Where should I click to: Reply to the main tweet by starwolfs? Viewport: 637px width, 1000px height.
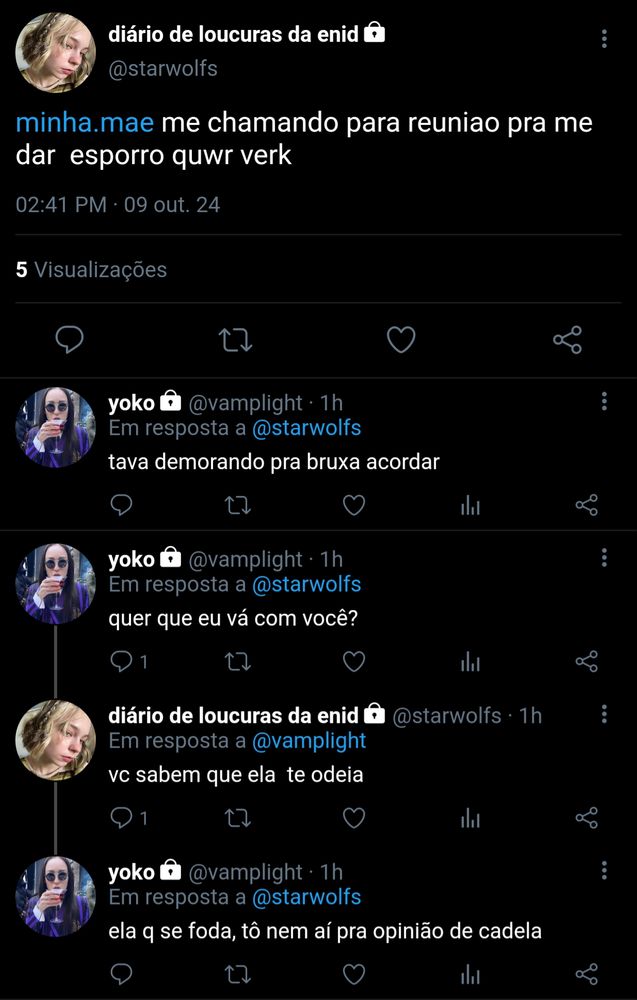click(x=69, y=341)
